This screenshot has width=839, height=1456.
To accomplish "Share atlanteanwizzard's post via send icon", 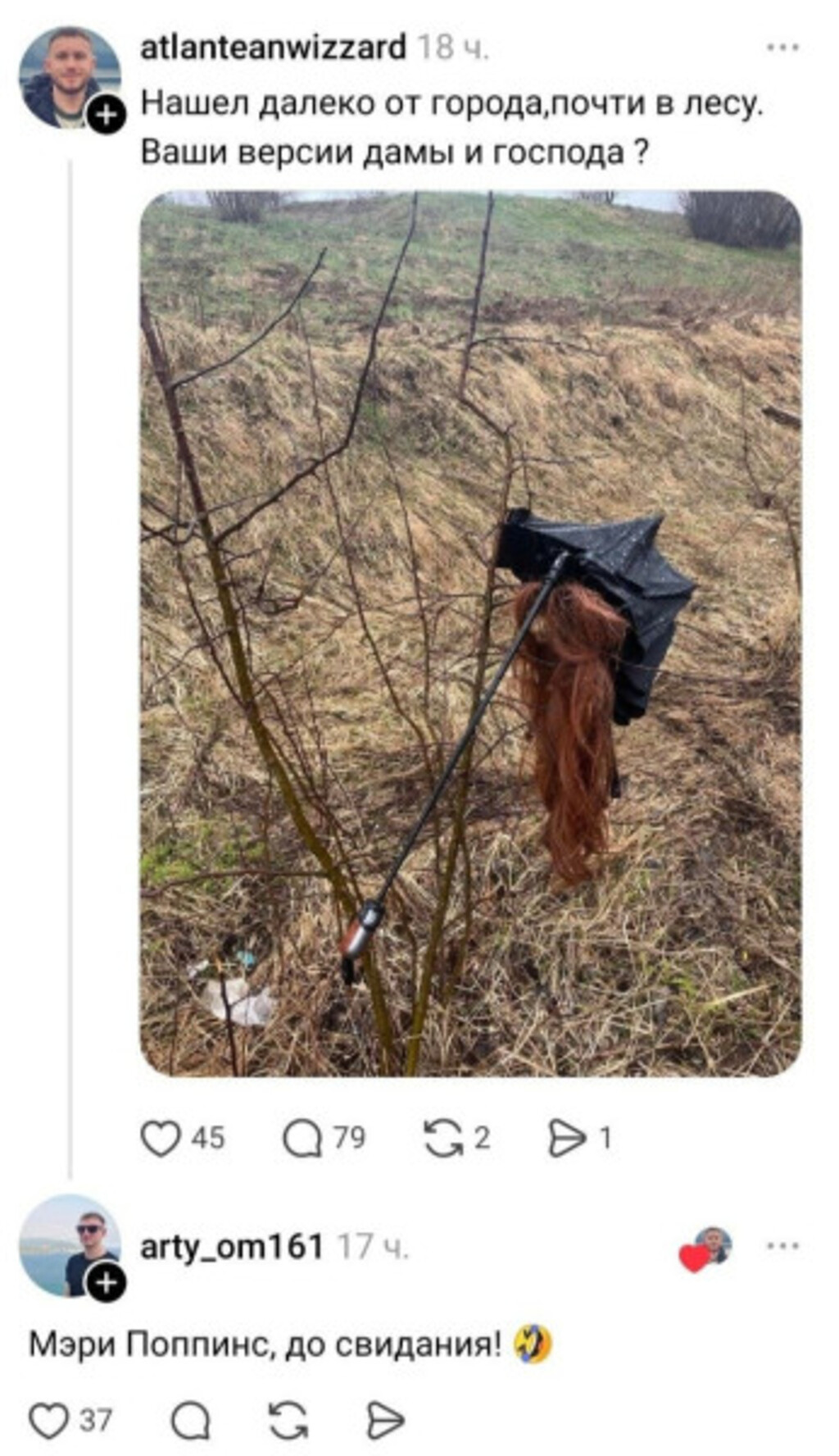I will point(567,1138).
